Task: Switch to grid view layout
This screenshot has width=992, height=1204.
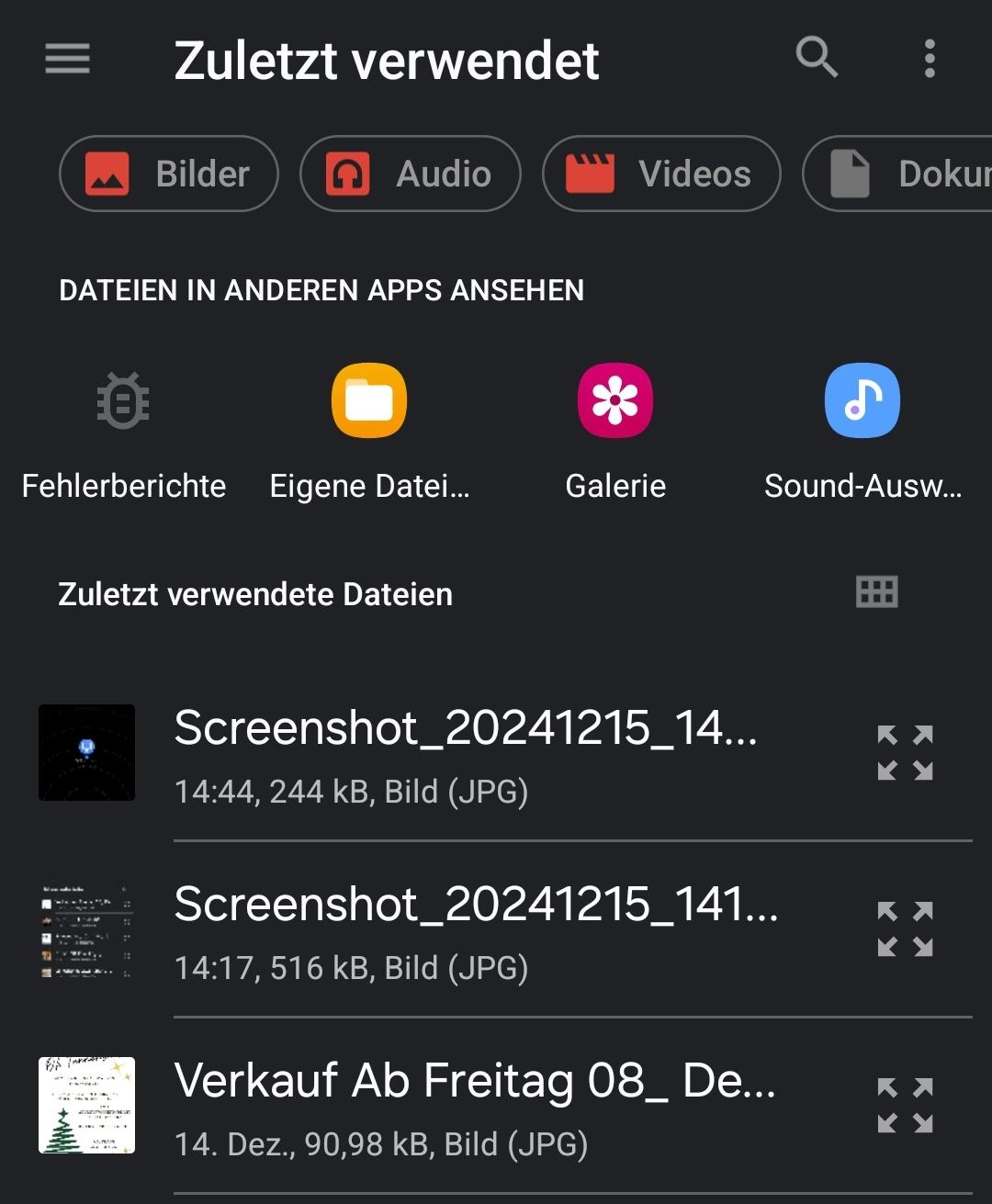Action: 875,592
